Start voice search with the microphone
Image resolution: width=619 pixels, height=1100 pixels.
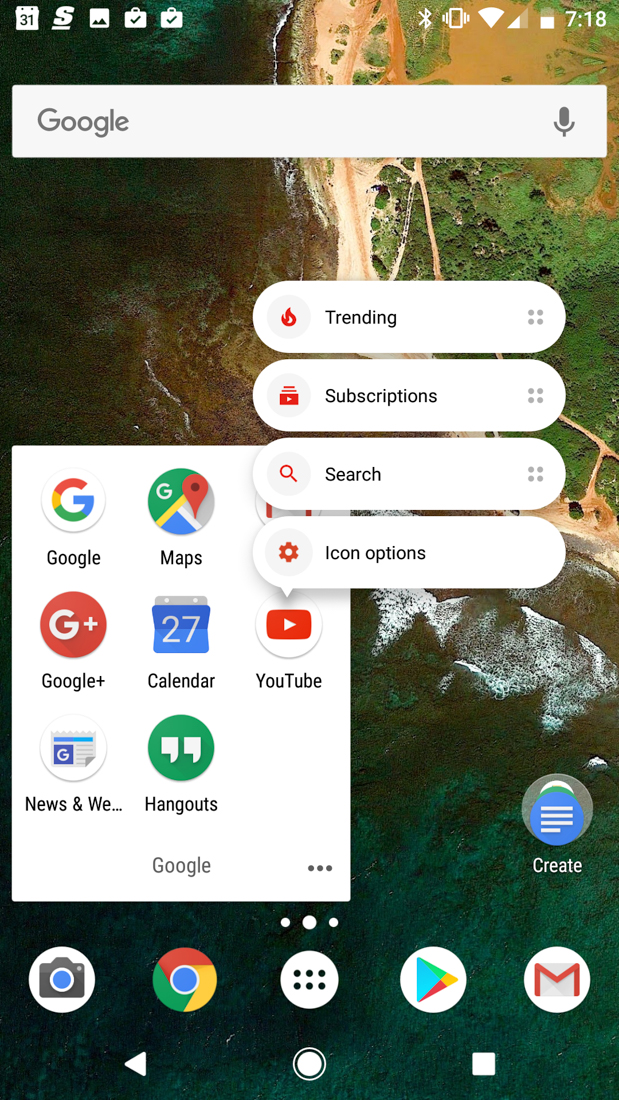[564, 121]
